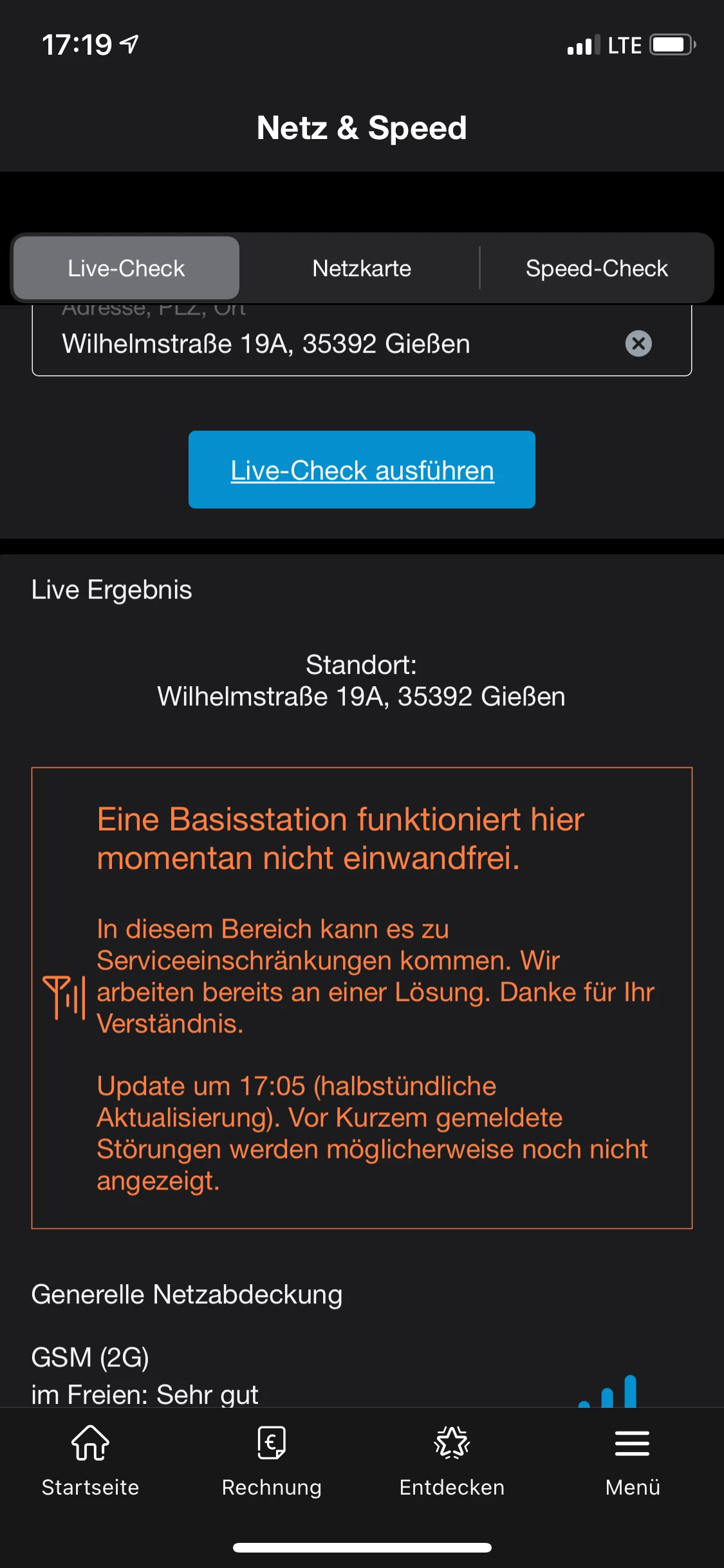Open the Speed-Check tab
Image resolution: width=724 pixels, height=1568 pixels.
[597, 268]
